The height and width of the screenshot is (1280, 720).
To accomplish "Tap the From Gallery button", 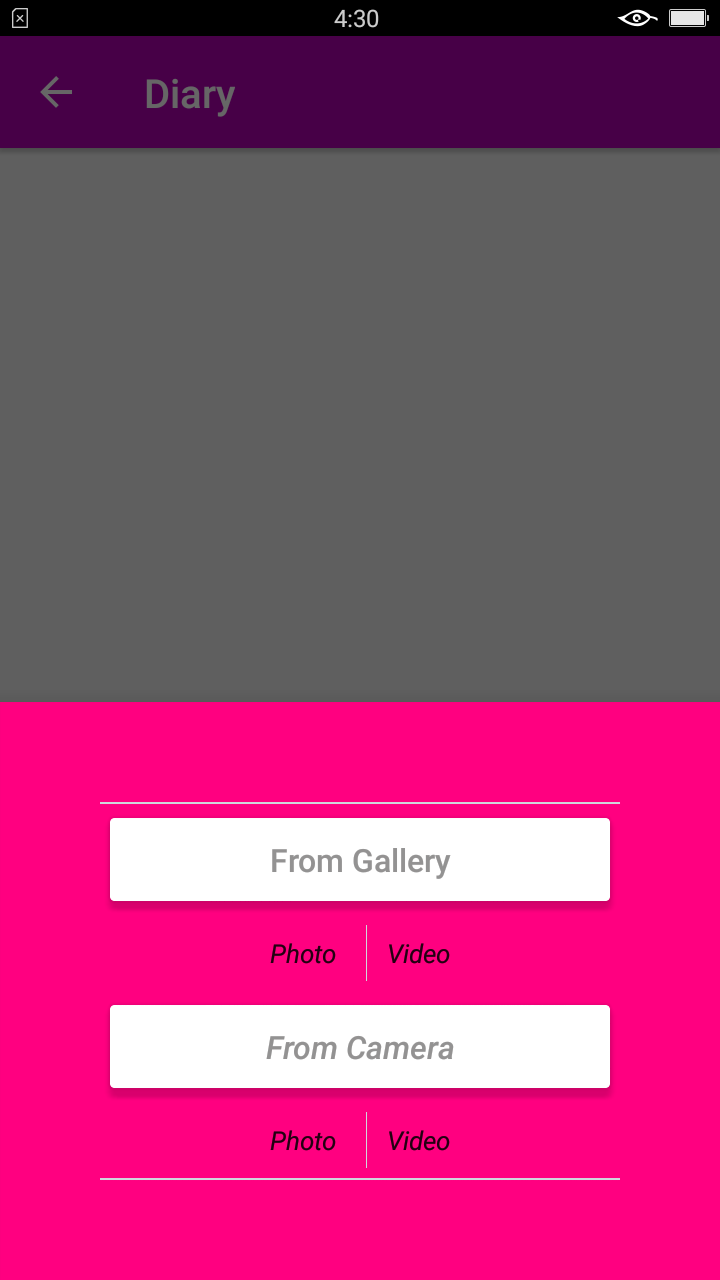I will (360, 860).
